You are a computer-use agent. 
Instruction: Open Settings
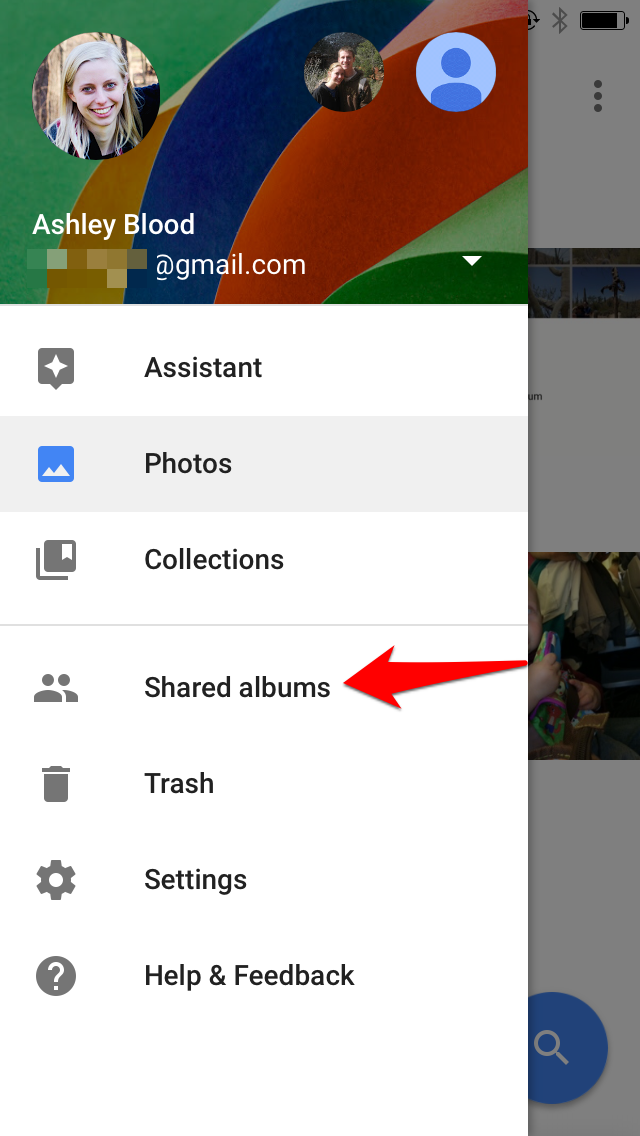[263, 880]
